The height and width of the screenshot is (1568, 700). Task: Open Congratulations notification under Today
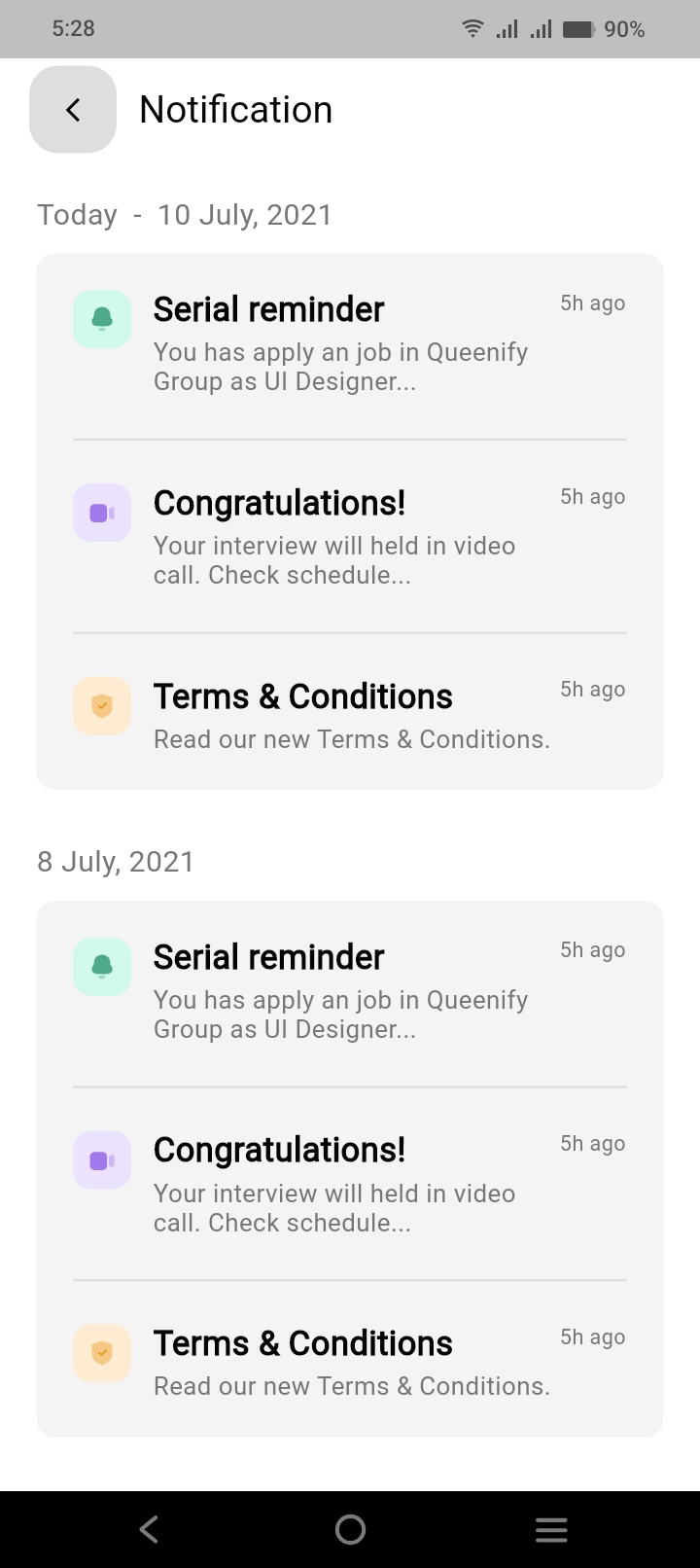[349, 538]
